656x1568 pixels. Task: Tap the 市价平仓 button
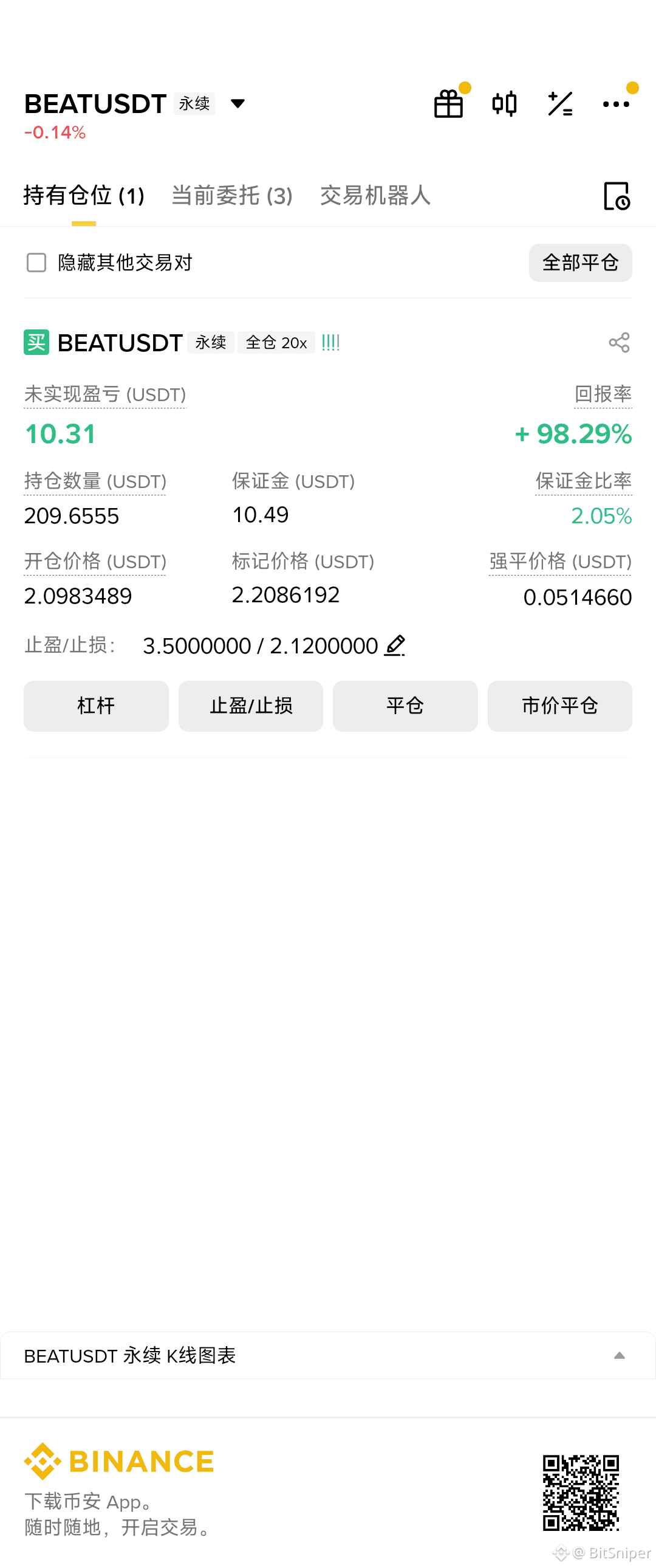tap(560, 706)
